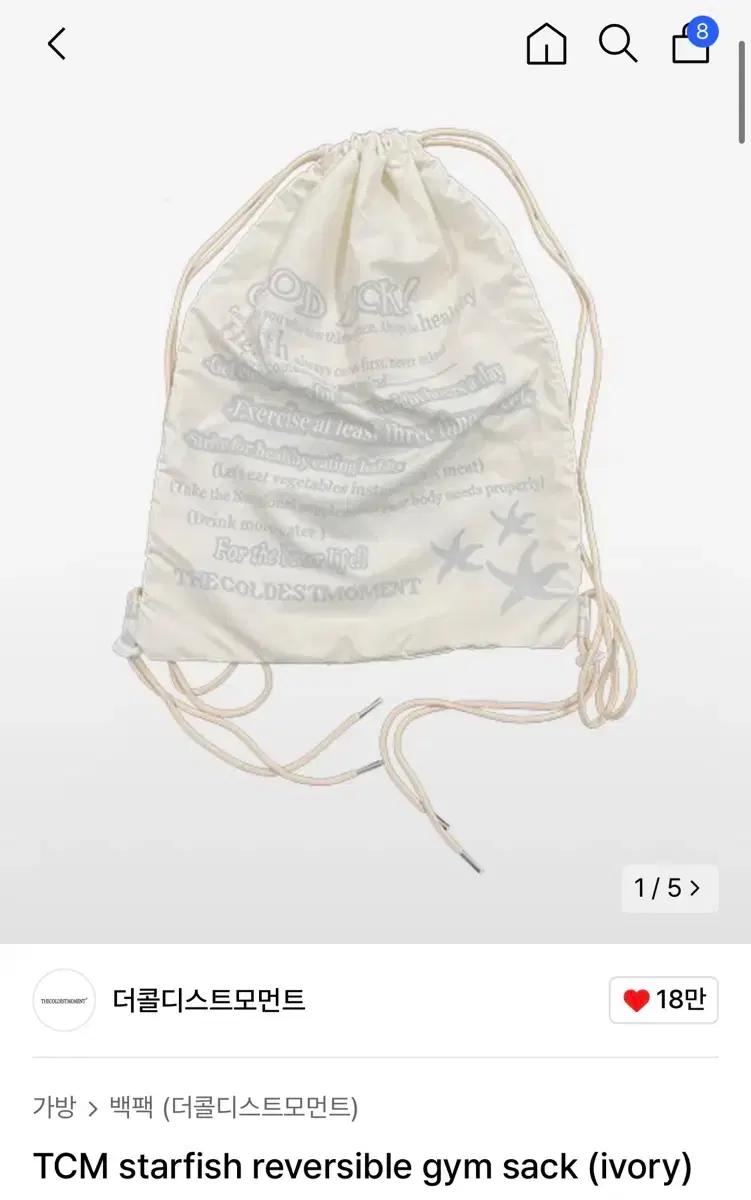Select the THECOLDESTMOMENT circular logo
Viewport: 751px width, 1200px height.
coord(63,999)
